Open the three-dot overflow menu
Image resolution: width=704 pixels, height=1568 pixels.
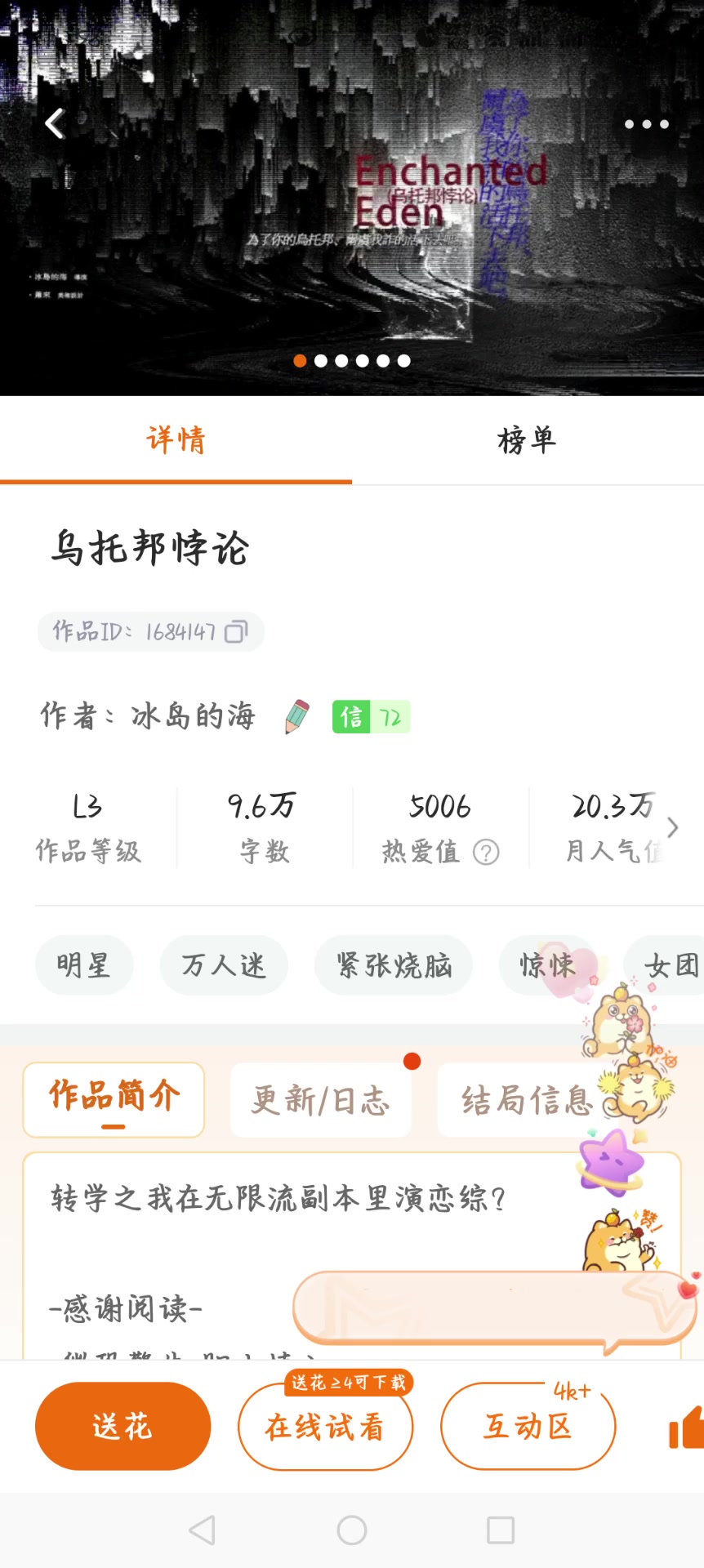[646, 124]
